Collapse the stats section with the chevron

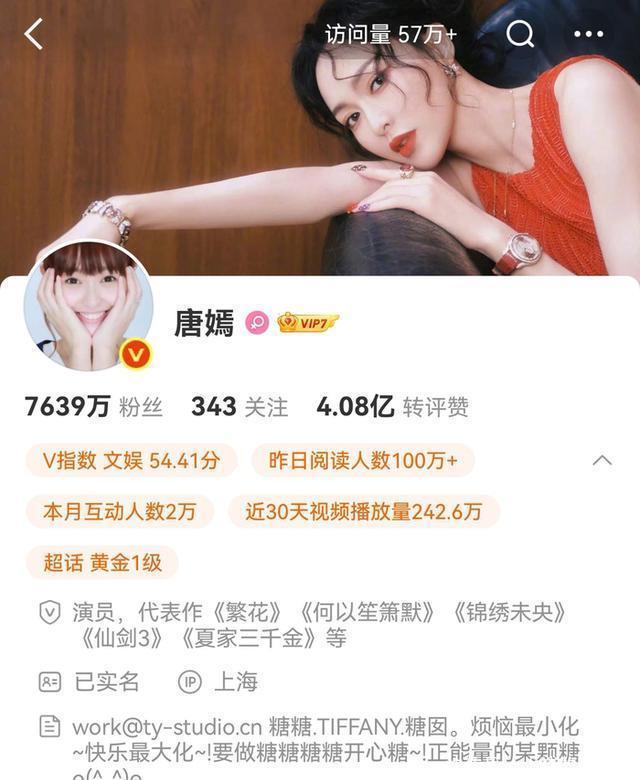[x=602, y=460]
